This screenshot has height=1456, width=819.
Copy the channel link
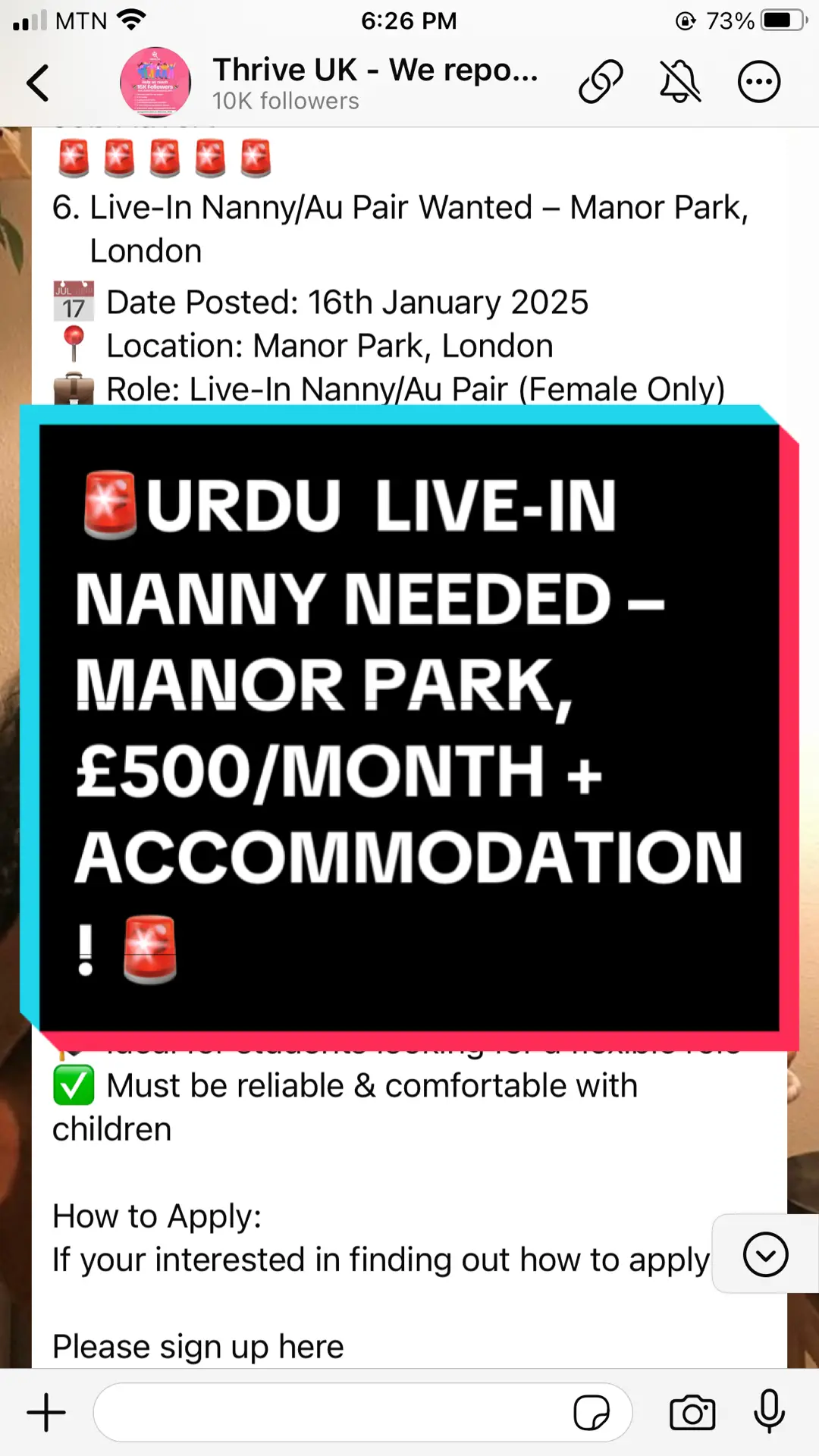(601, 82)
